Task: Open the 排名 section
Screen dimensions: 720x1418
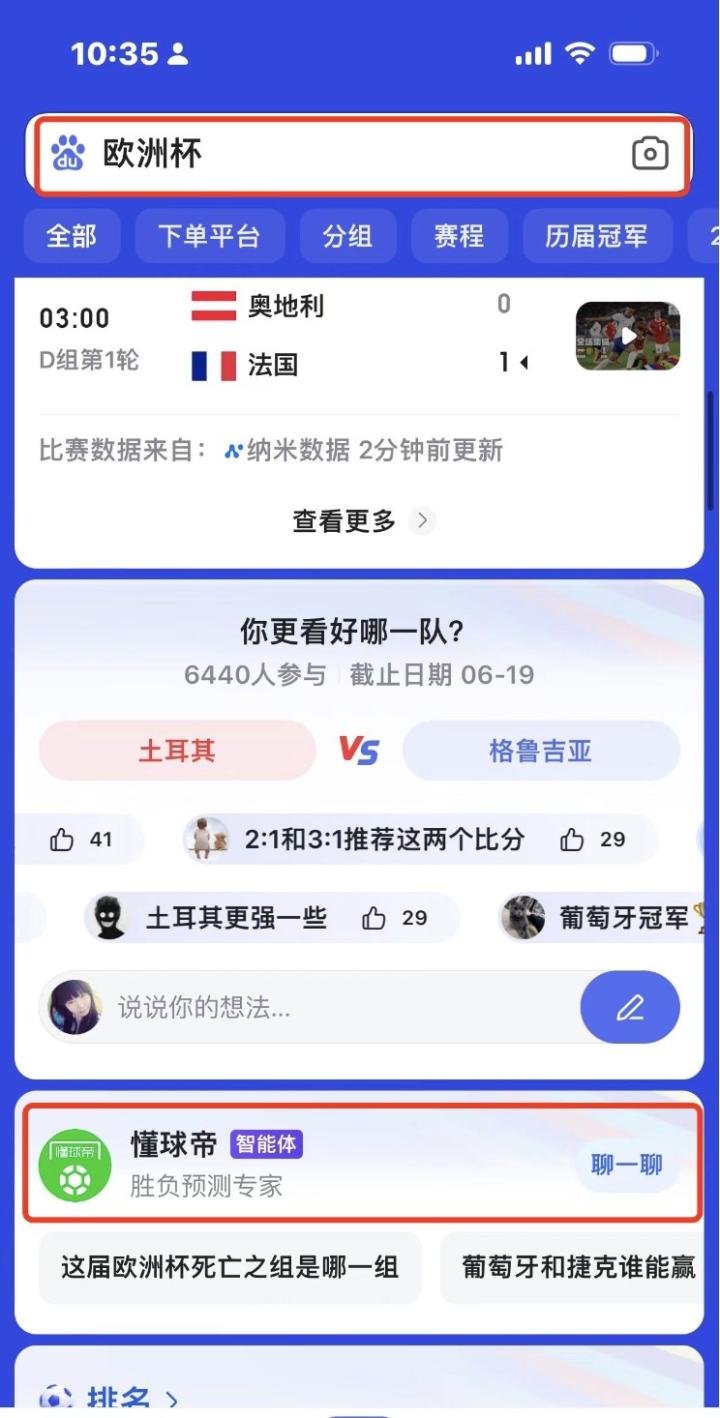Action: click(x=112, y=1396)
